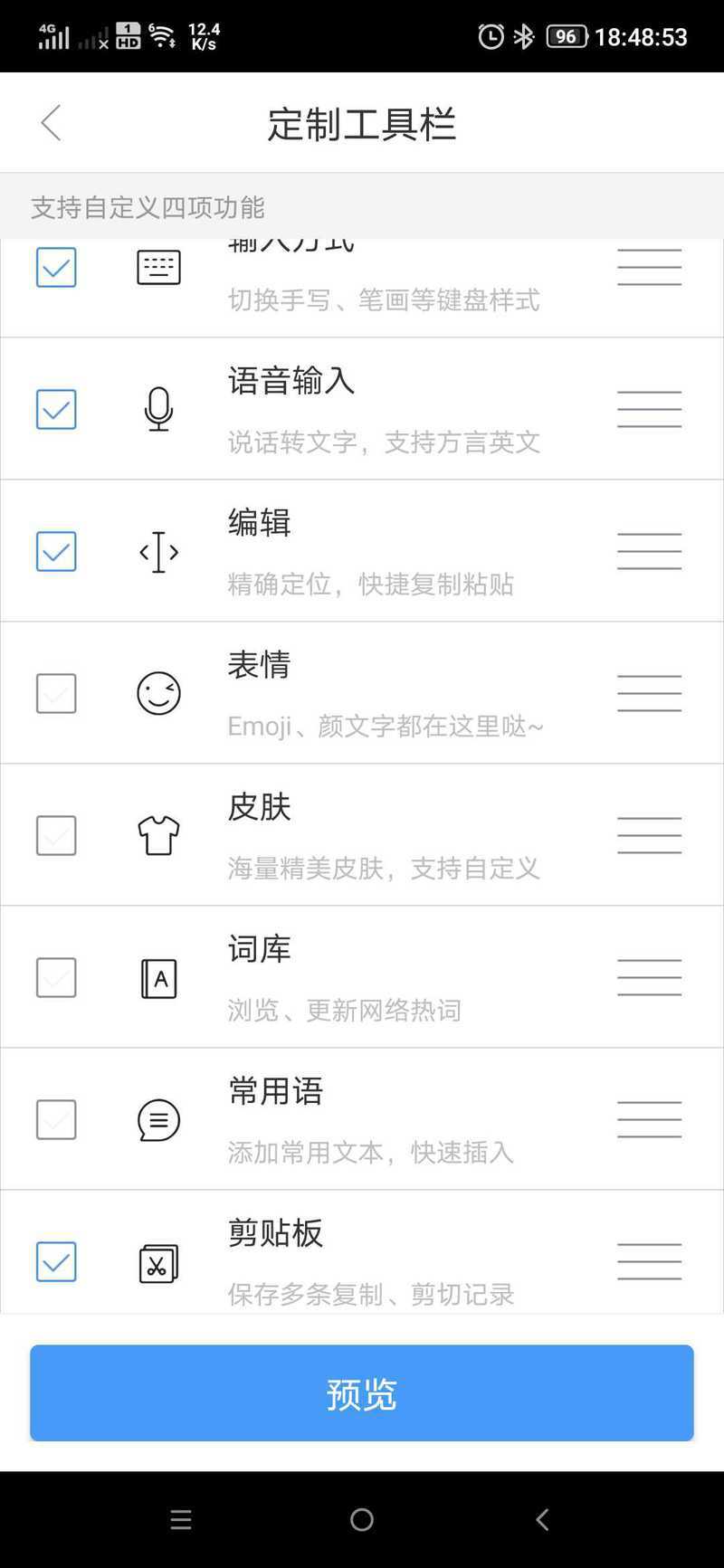This screenshot has width=724, height=1568.
Task: Tap the reorder handle for 语音输入
Action: pos(649,409)
